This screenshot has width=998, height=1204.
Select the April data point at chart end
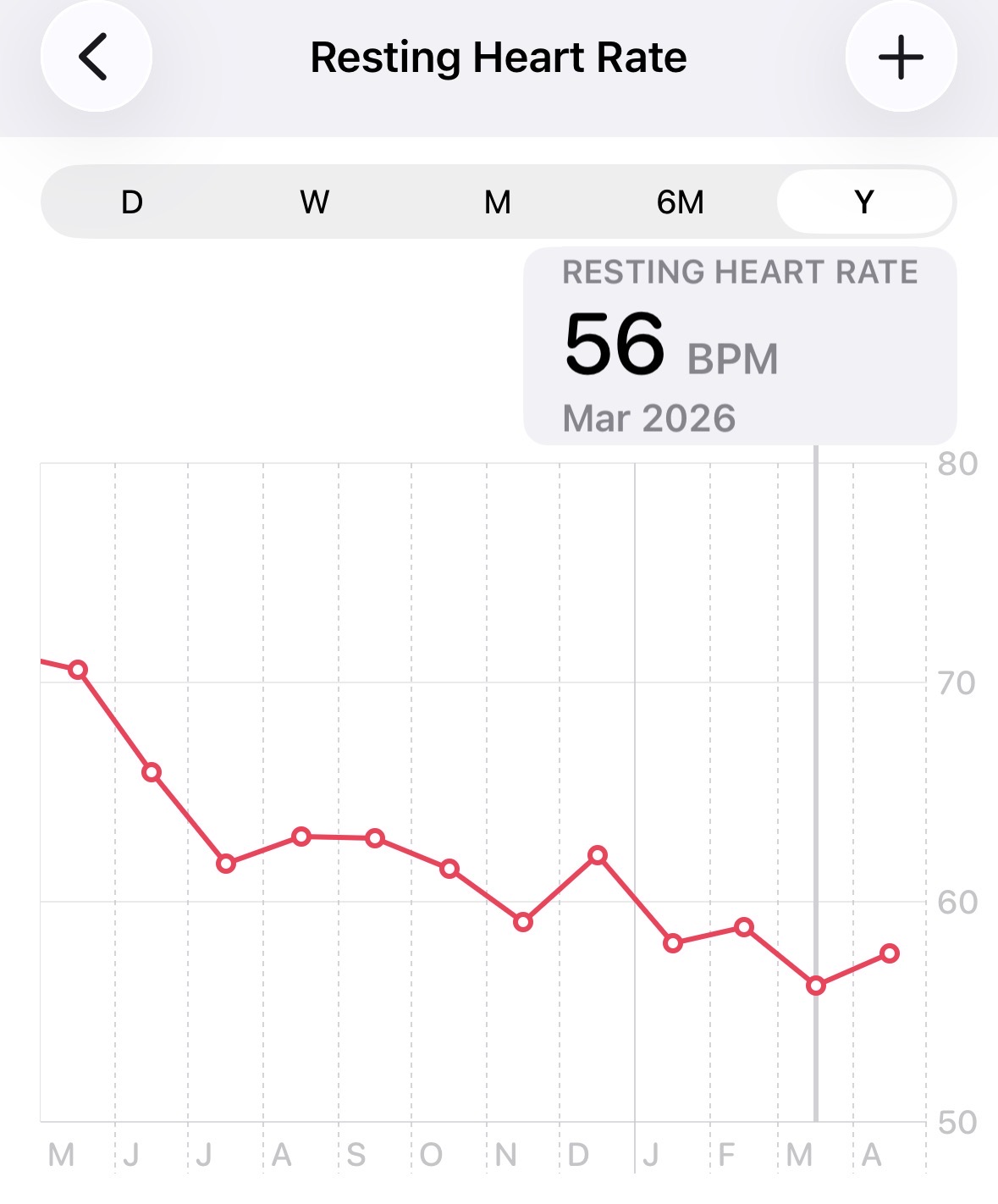click(x=889, y=953)
